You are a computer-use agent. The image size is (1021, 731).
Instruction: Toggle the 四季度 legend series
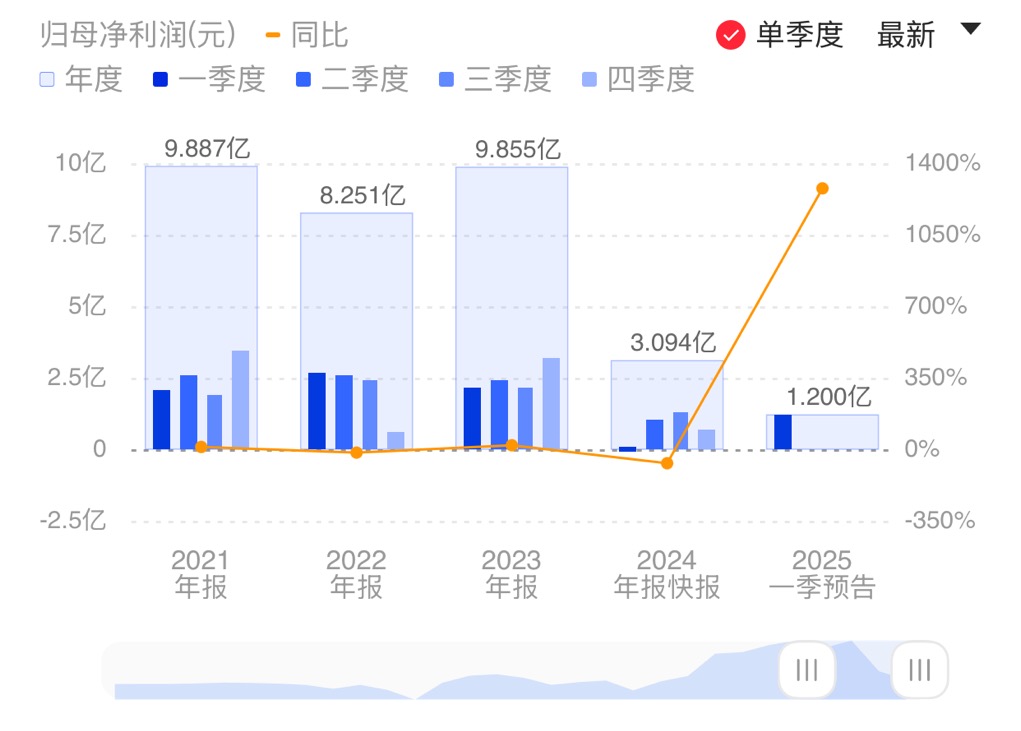click(638, 79)
